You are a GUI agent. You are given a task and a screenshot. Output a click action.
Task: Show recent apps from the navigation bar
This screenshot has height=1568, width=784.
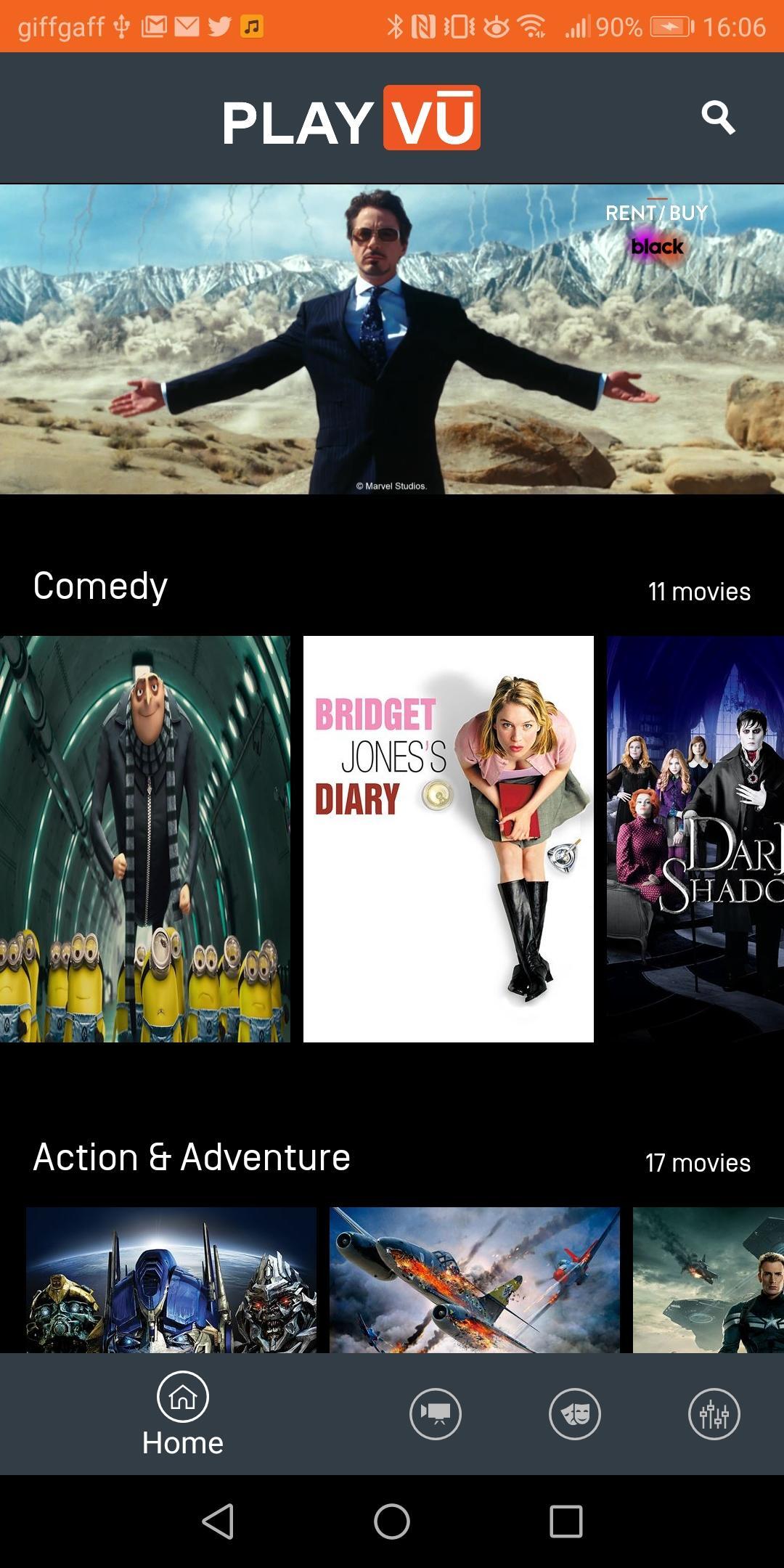[566, 1521]
